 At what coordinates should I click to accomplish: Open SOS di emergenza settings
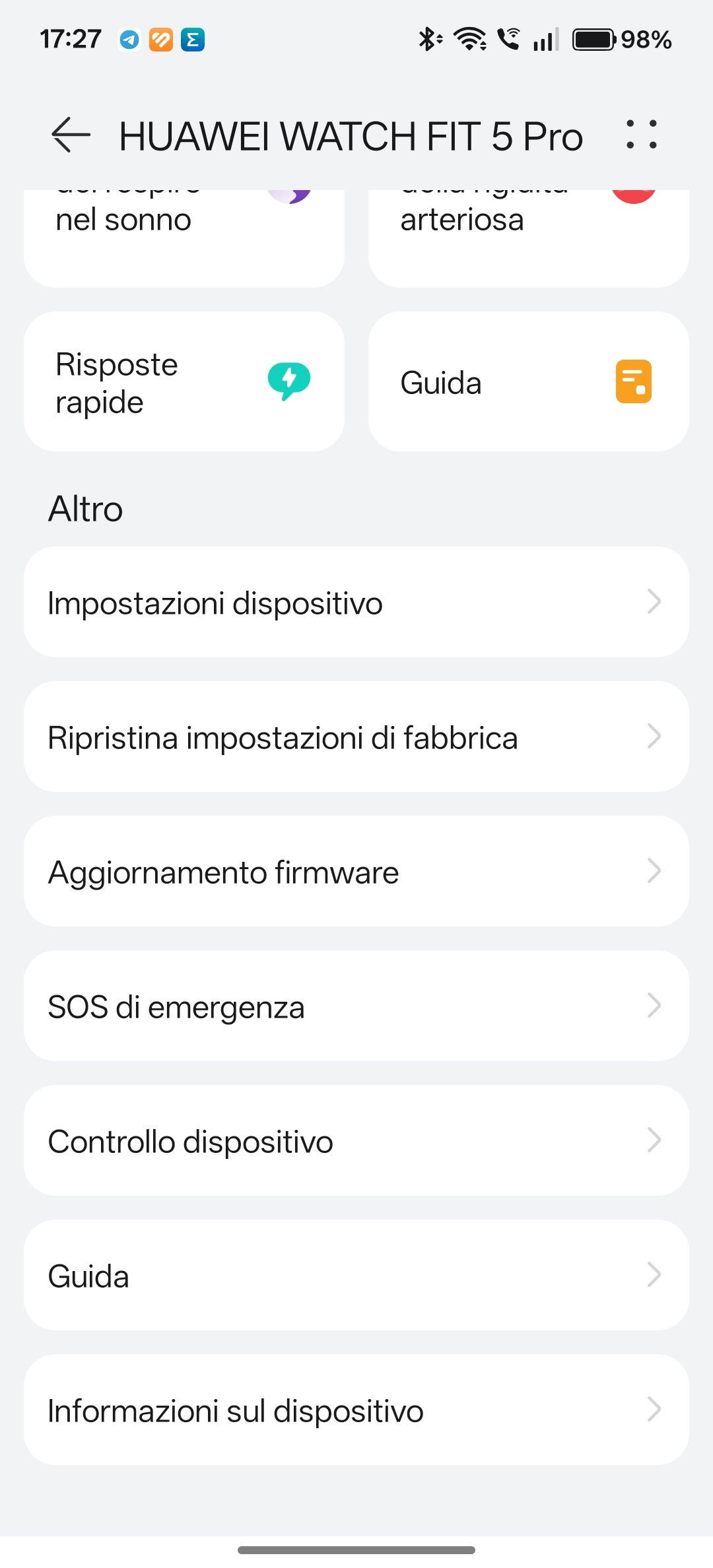point(356,1006)
